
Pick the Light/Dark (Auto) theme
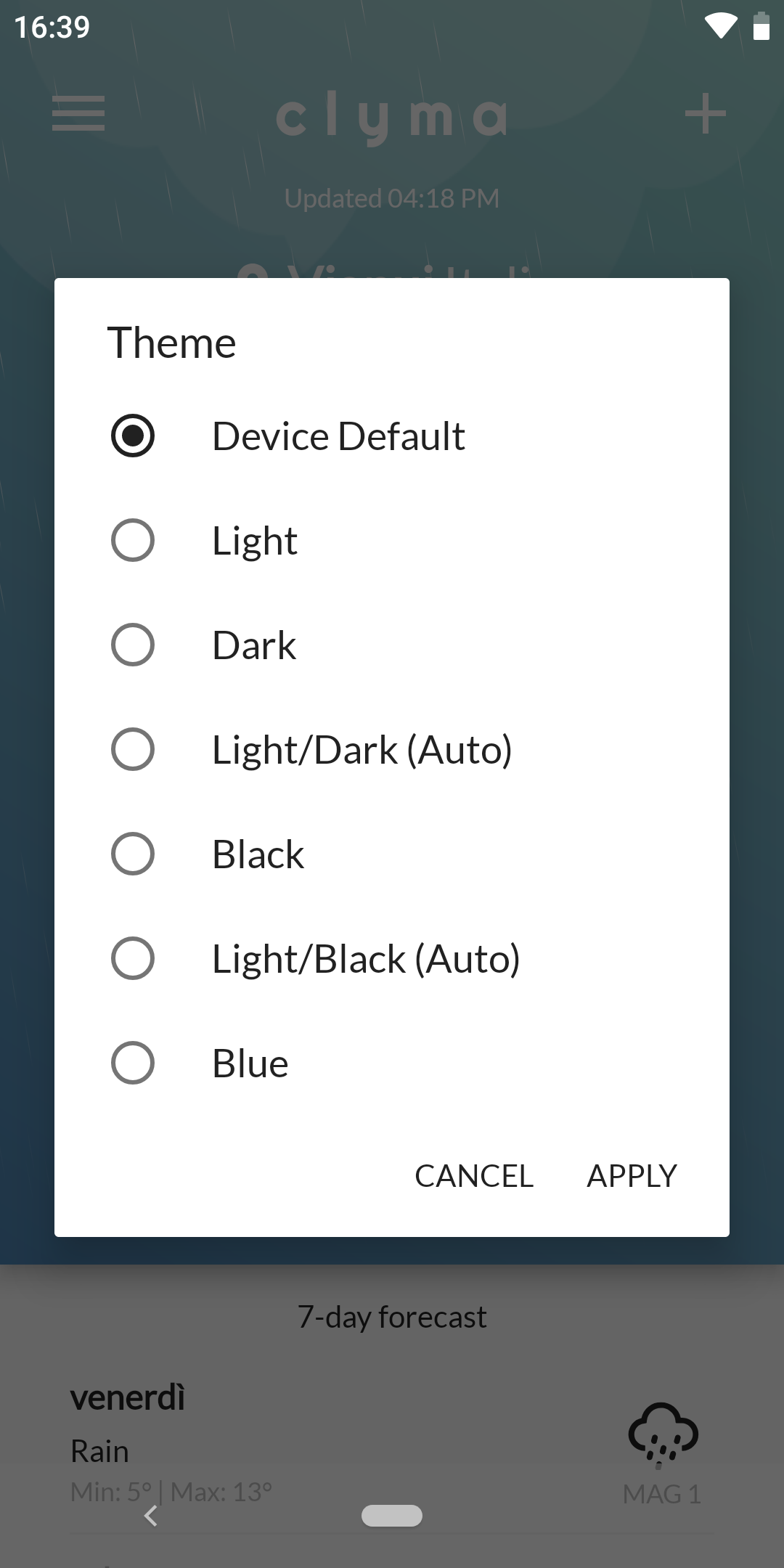click(392, 749)
